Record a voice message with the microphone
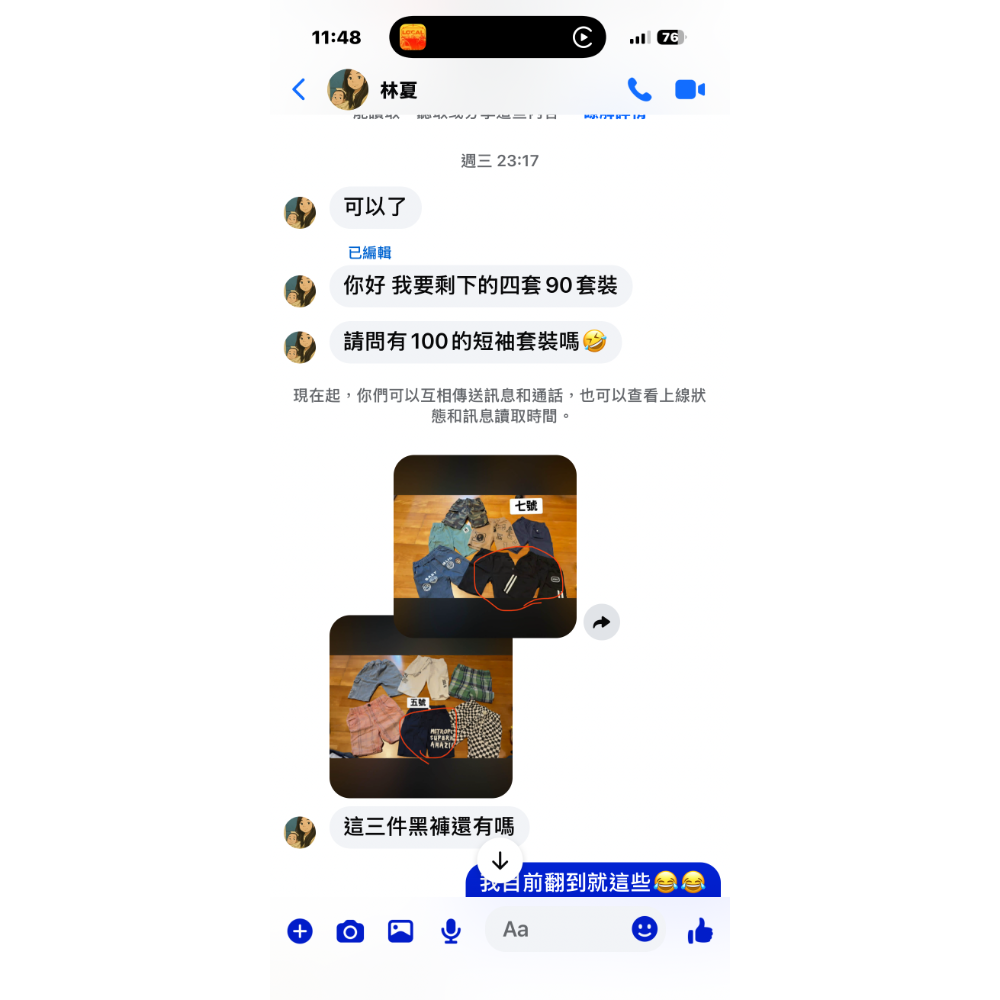The height and width of the screenshot is (1000, 1000). tap(451, 931)
